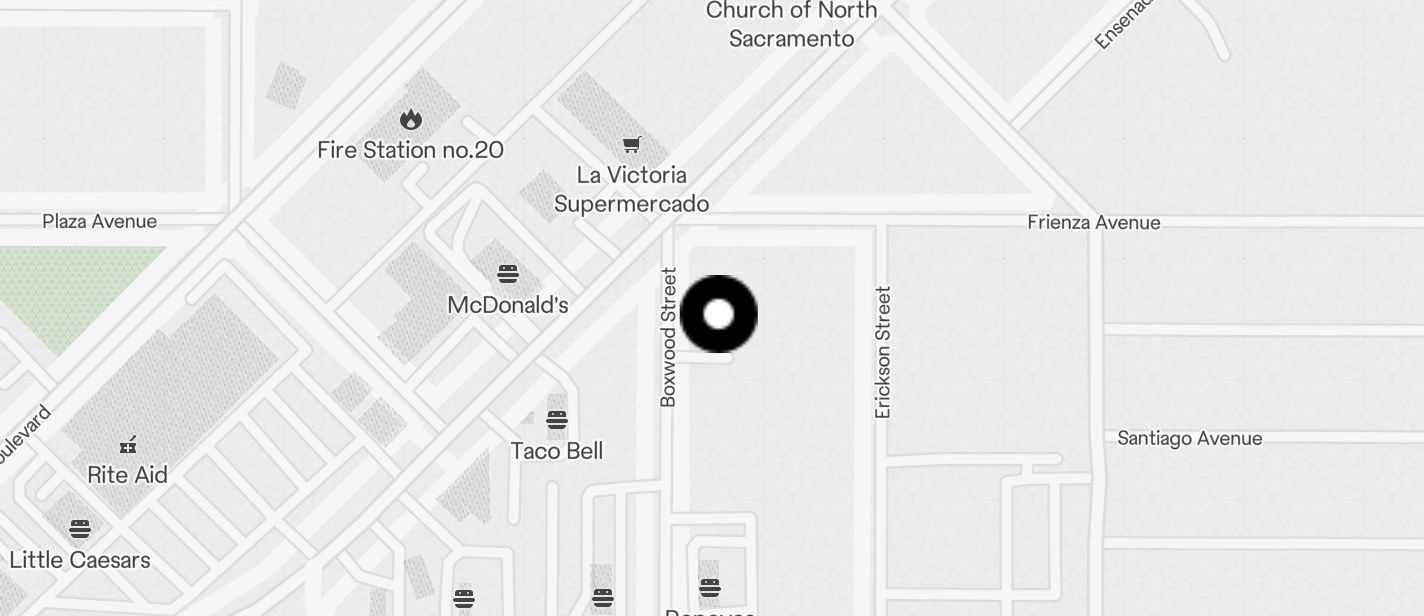Select La Victoria Supermercado on the map
This screenshot has width=1424, height=616.
click(632, 146)
